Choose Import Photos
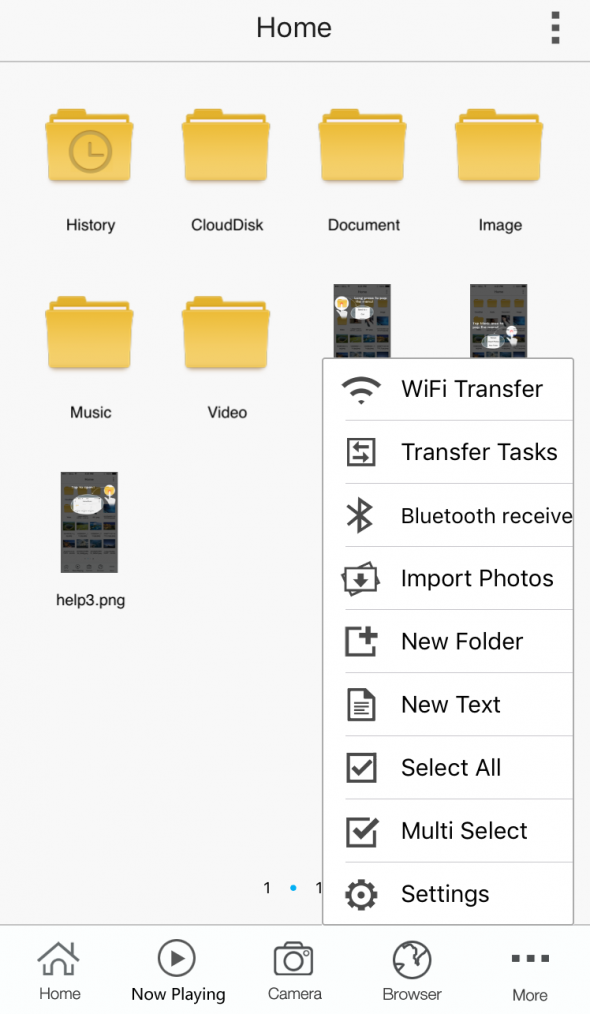590x1014 pixels. click(x=448, y=578)
